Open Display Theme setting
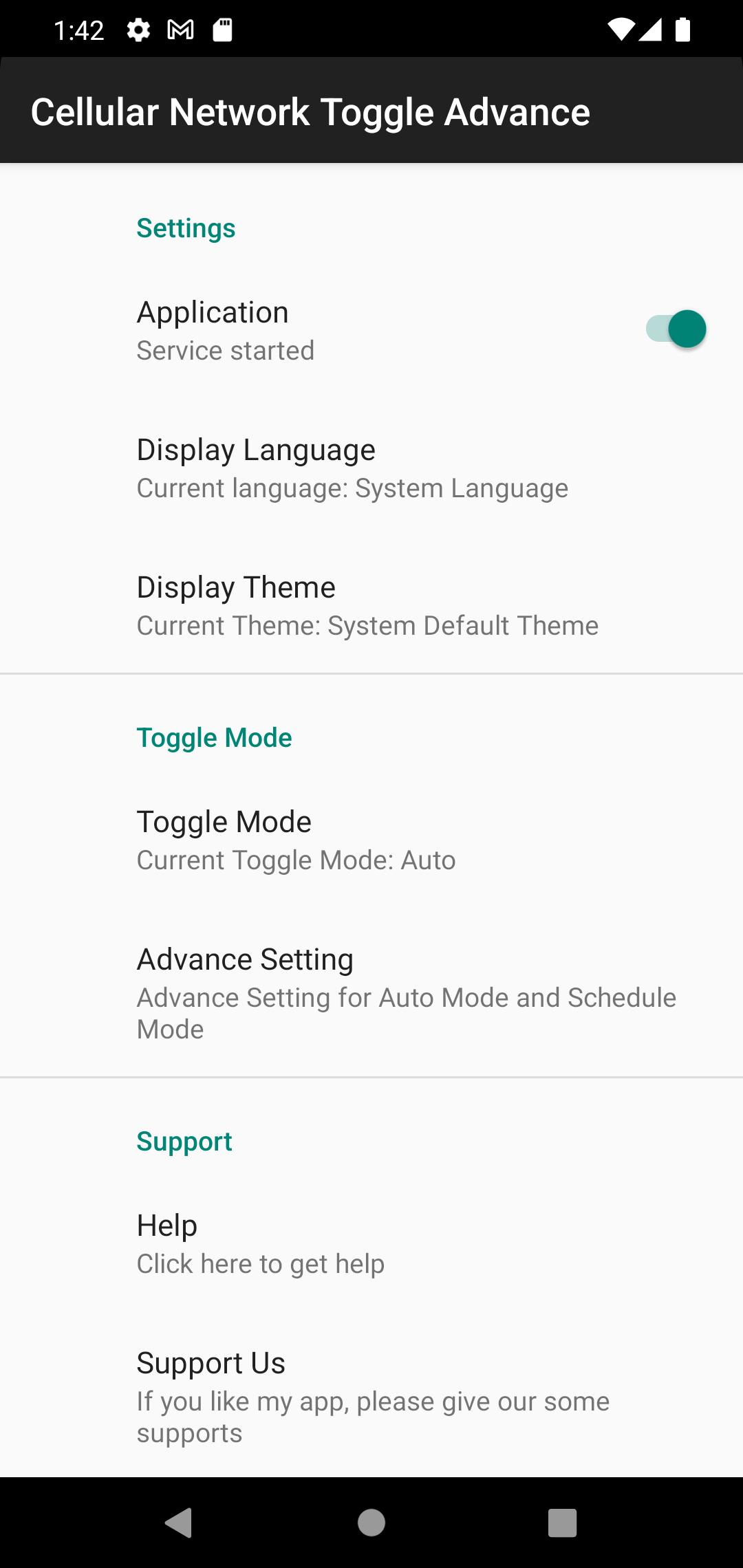 click(x=371, y=605)
